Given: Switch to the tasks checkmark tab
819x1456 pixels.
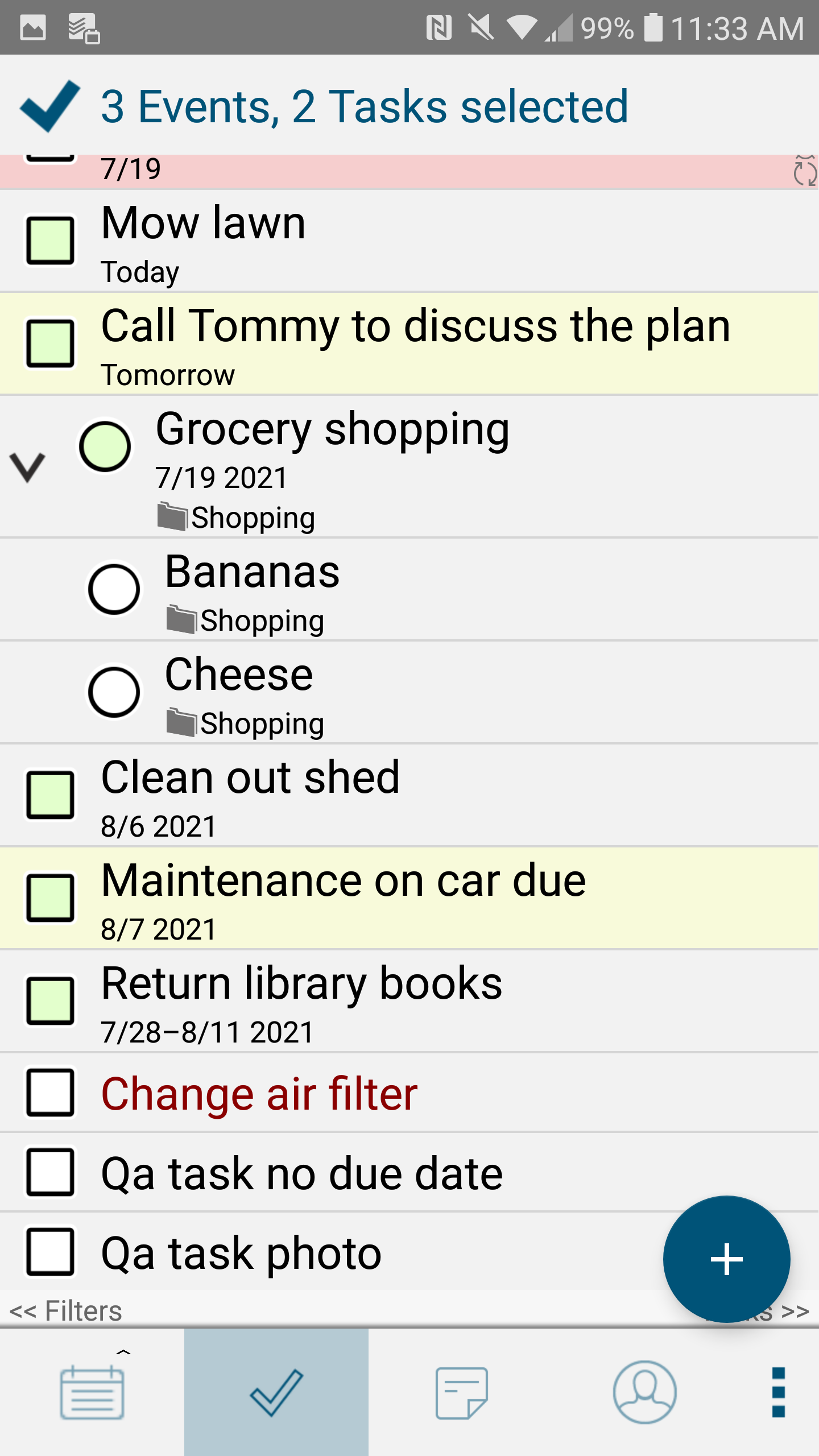Looking at the screenshot, I should pyautogui.click(x=276, y=1392).
